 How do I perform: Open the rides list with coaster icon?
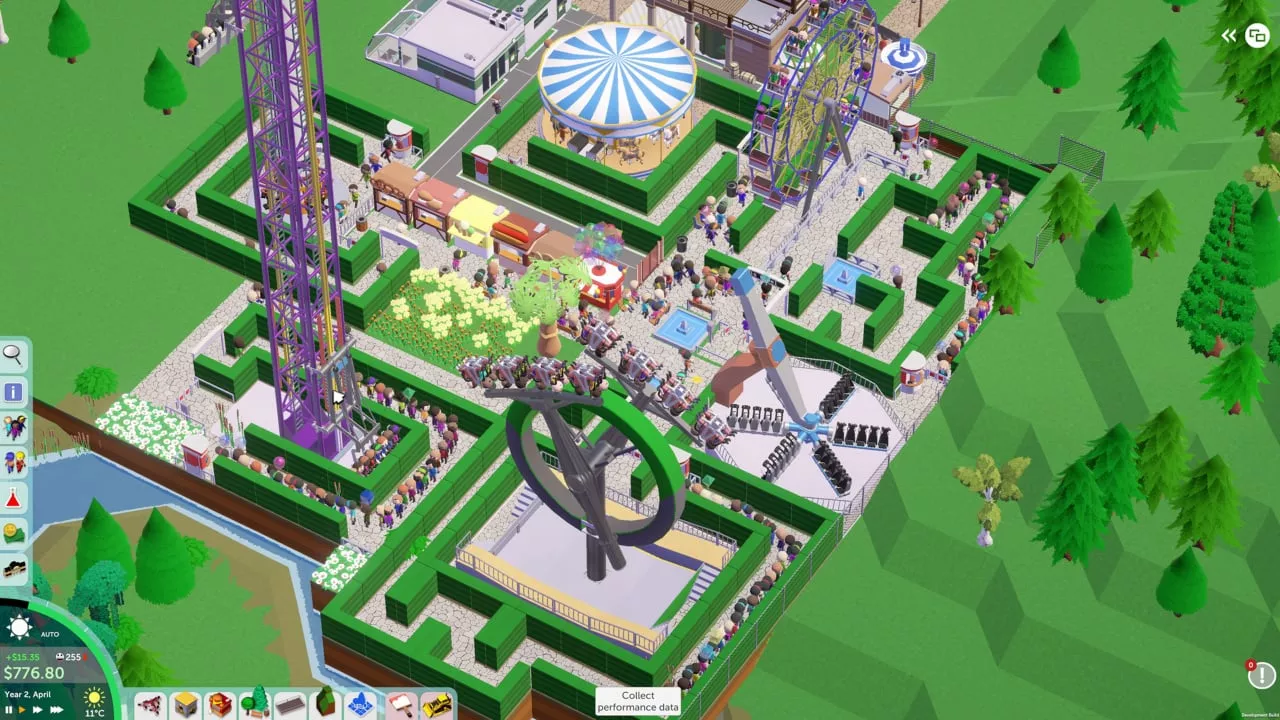pos(14,568)
